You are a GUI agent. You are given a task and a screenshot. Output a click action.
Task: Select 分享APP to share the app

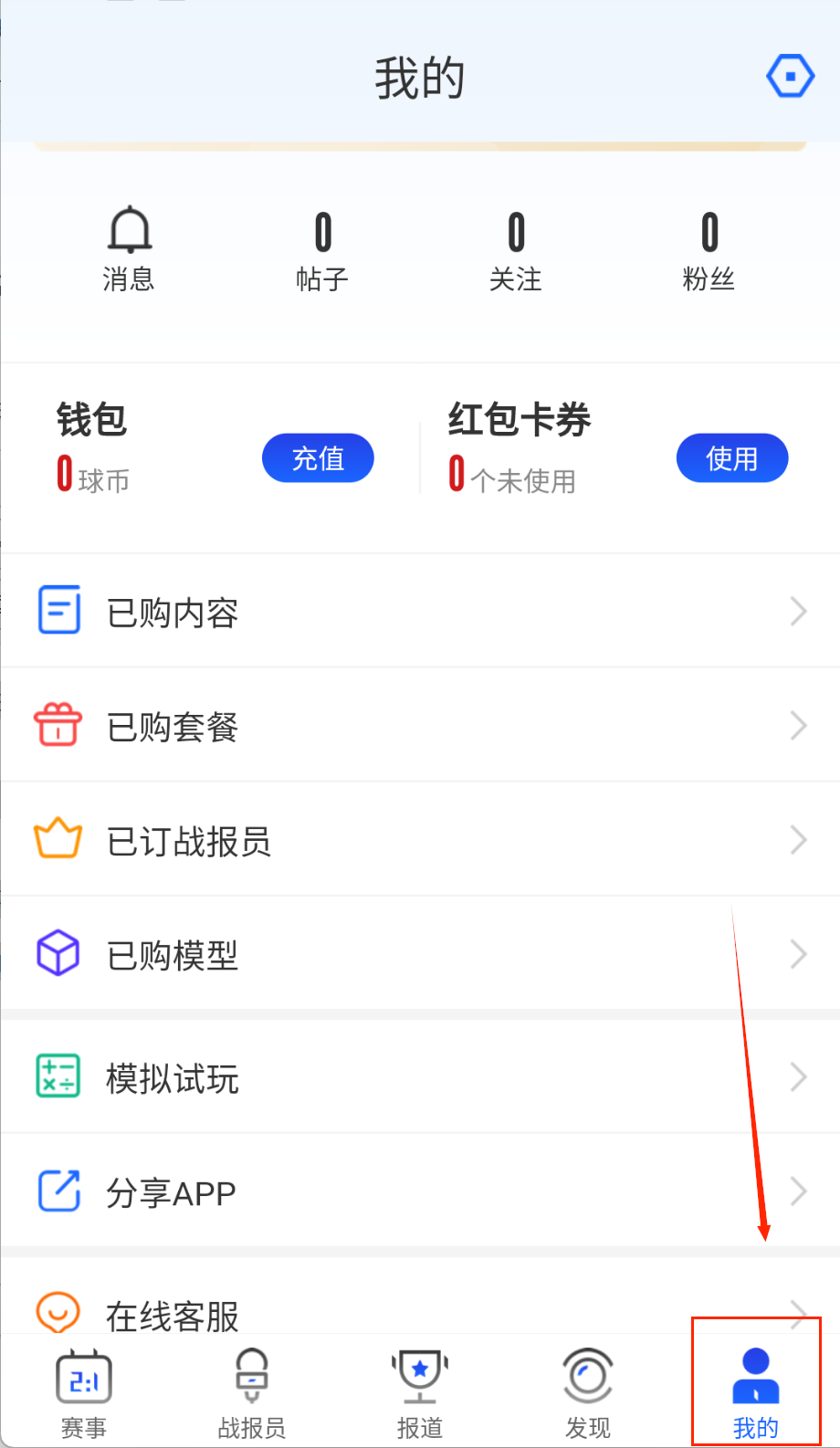[x=420, y=1191]
